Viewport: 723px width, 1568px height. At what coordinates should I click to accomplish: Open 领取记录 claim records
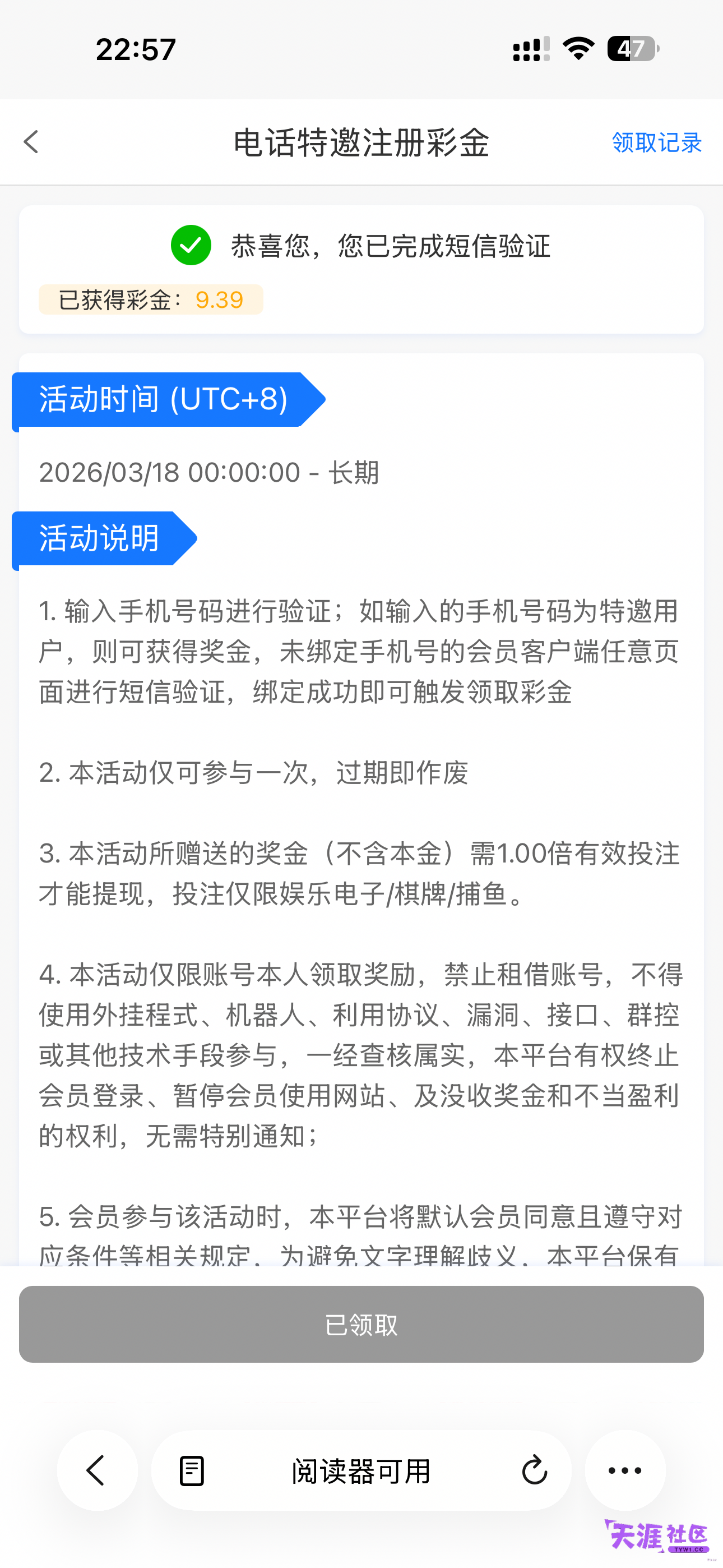[x=657, y=142]
